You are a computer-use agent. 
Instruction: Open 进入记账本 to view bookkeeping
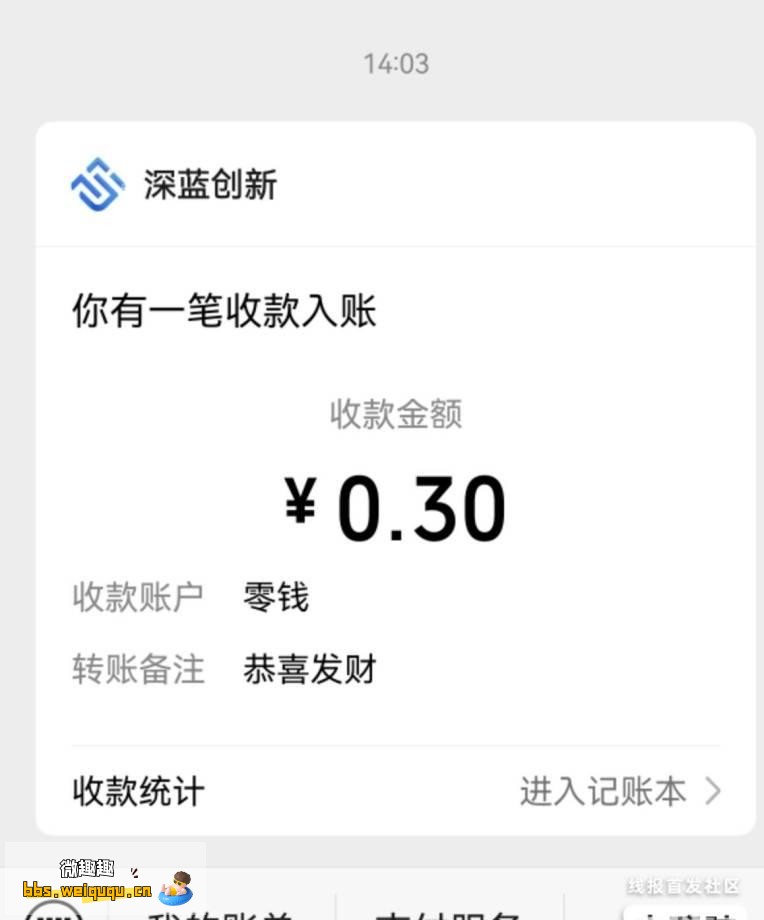[603, 791]
